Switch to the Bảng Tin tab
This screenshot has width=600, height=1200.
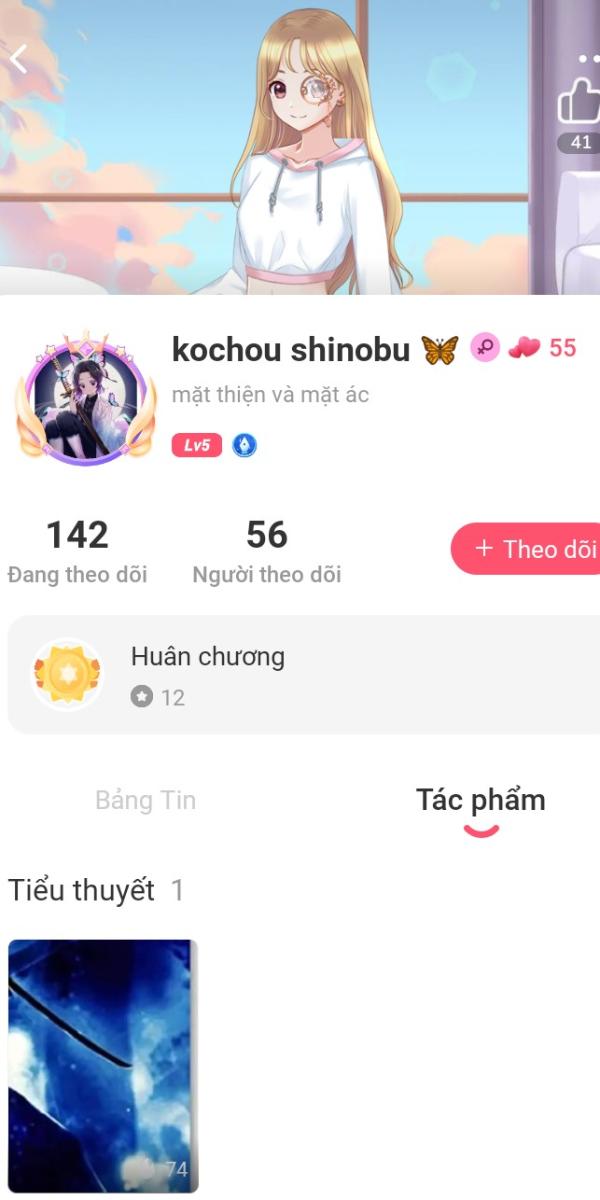146,801
